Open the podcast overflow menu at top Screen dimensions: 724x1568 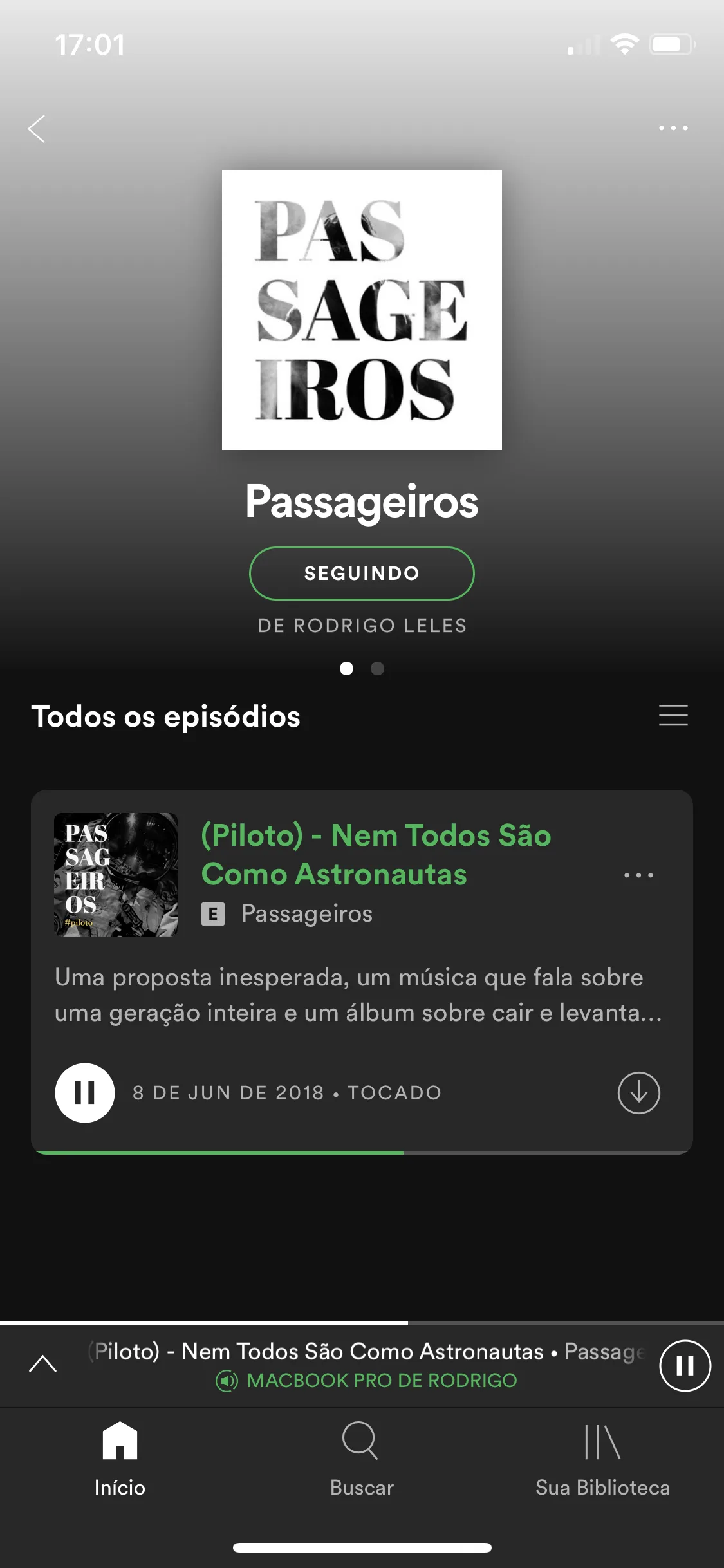(673, 128)
